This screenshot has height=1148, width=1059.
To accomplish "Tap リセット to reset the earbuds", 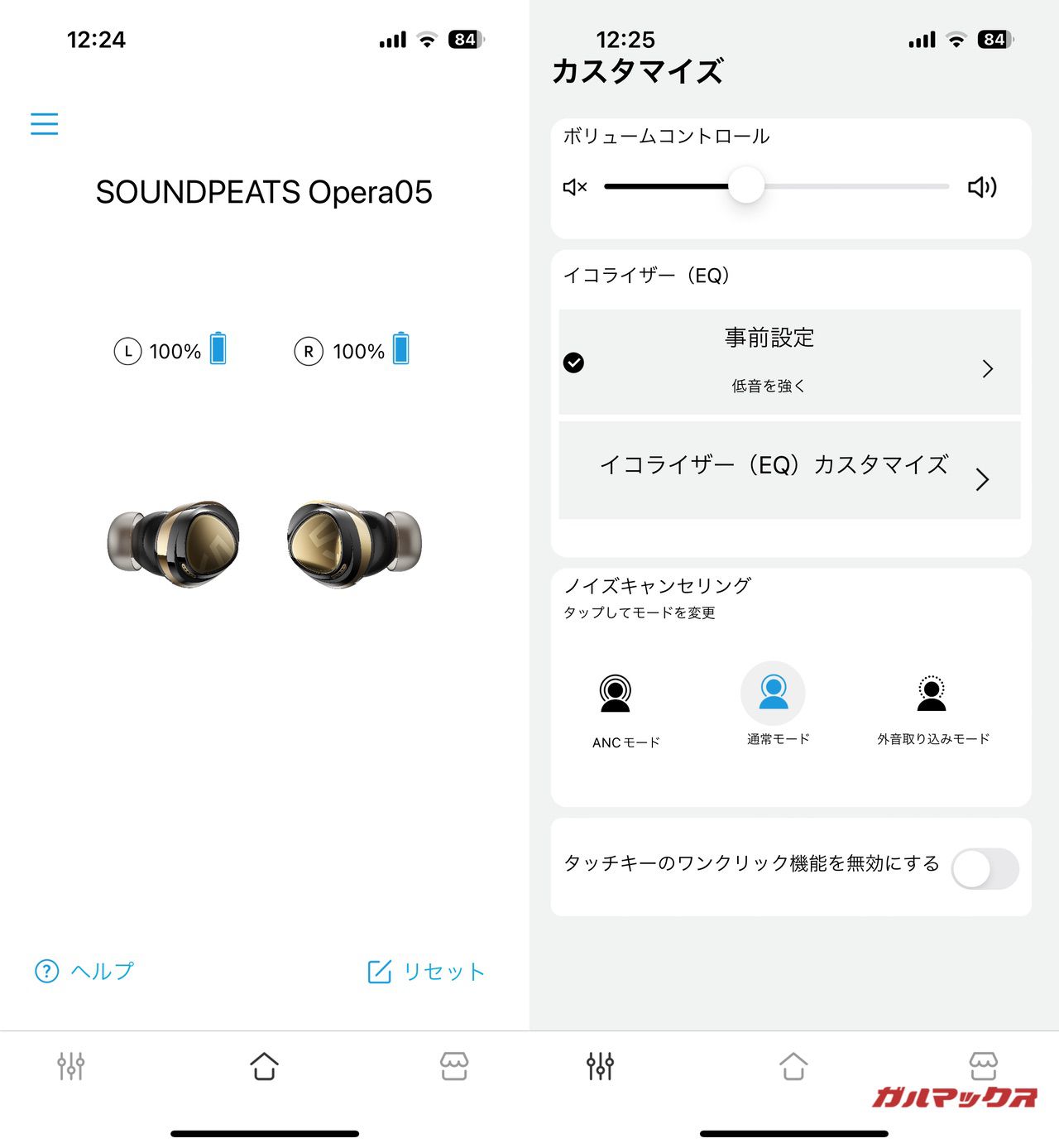I will pos(426,972).
